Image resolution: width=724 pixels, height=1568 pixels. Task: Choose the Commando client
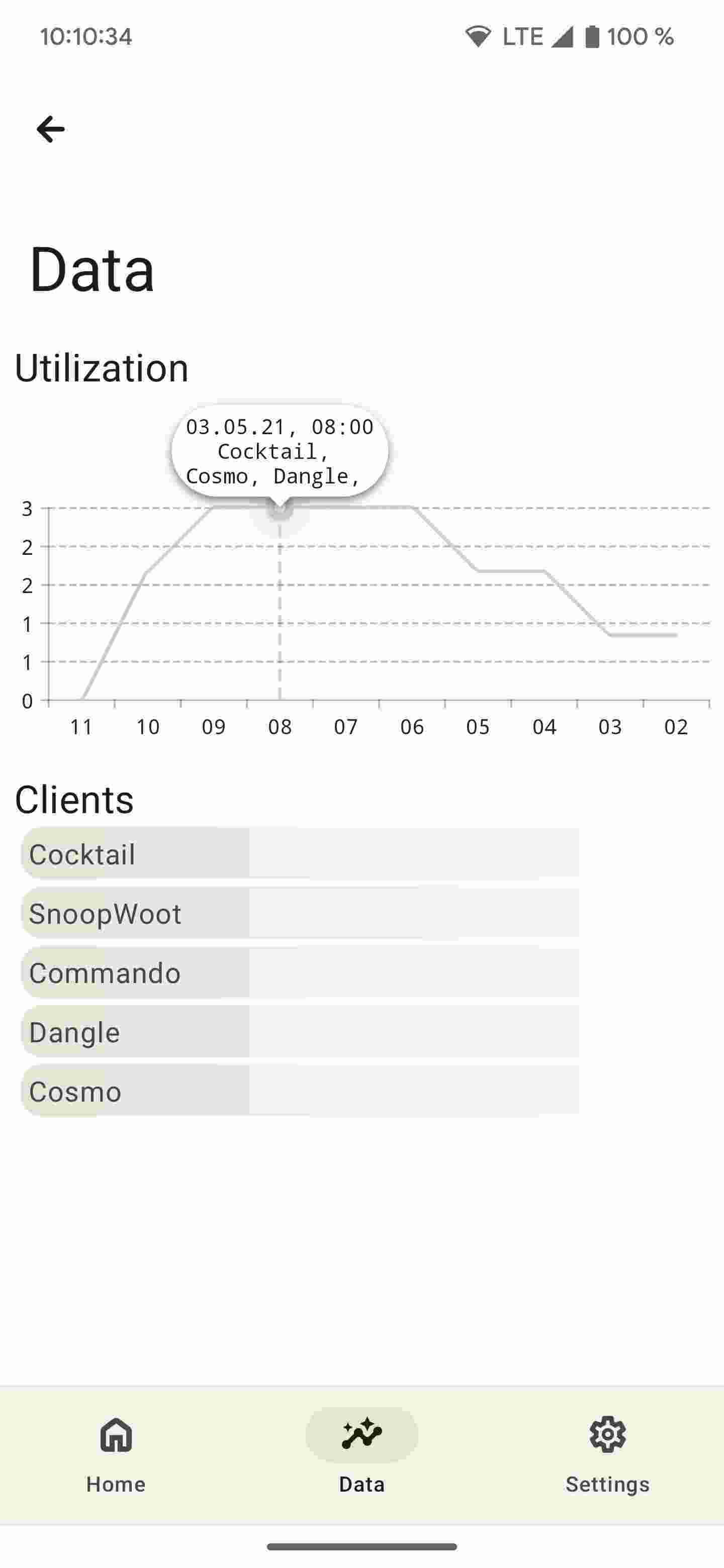(x=299, y=972)
